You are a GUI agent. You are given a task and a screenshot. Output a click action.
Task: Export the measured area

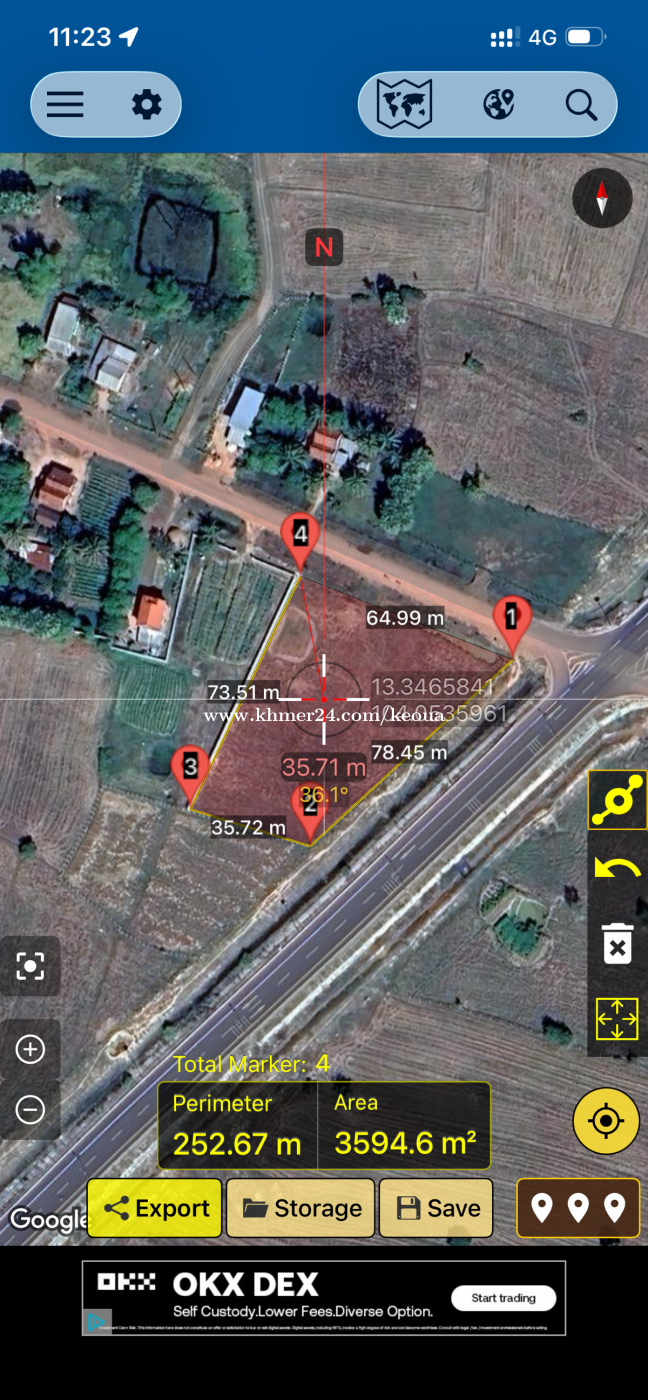click(155, 1208)
